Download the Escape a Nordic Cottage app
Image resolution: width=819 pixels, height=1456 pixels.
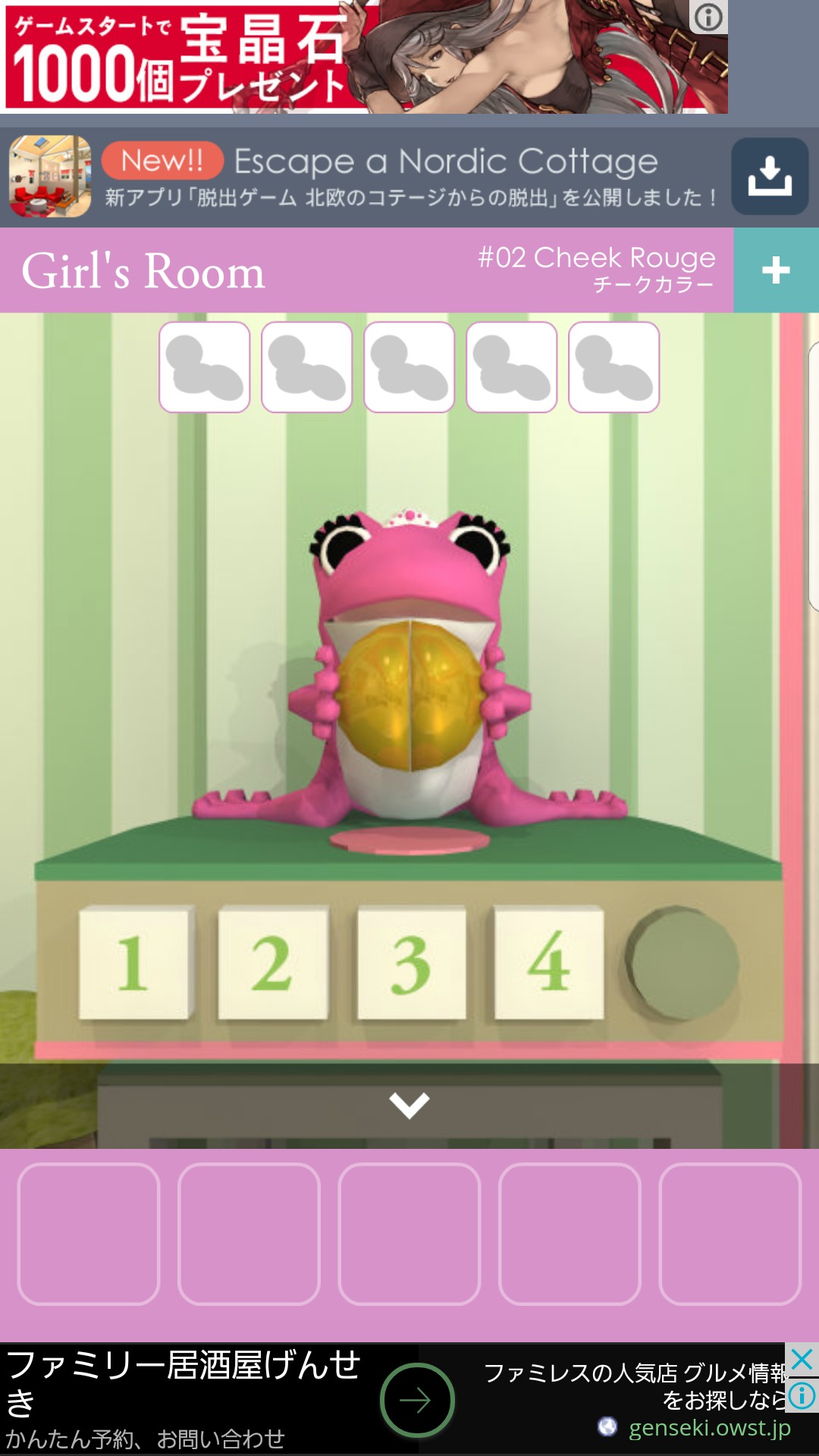pyautogui.click(x=770, y=176)
